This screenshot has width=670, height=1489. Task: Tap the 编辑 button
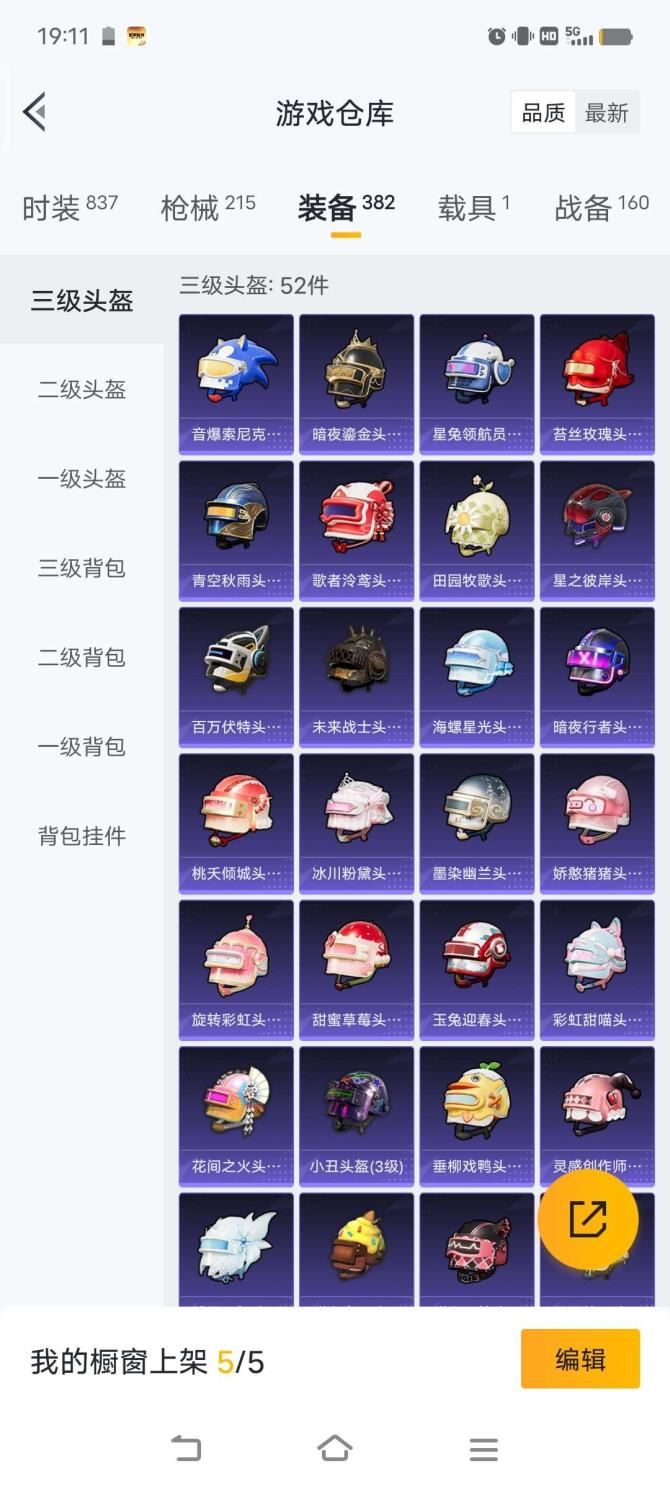pos(580,1359)
